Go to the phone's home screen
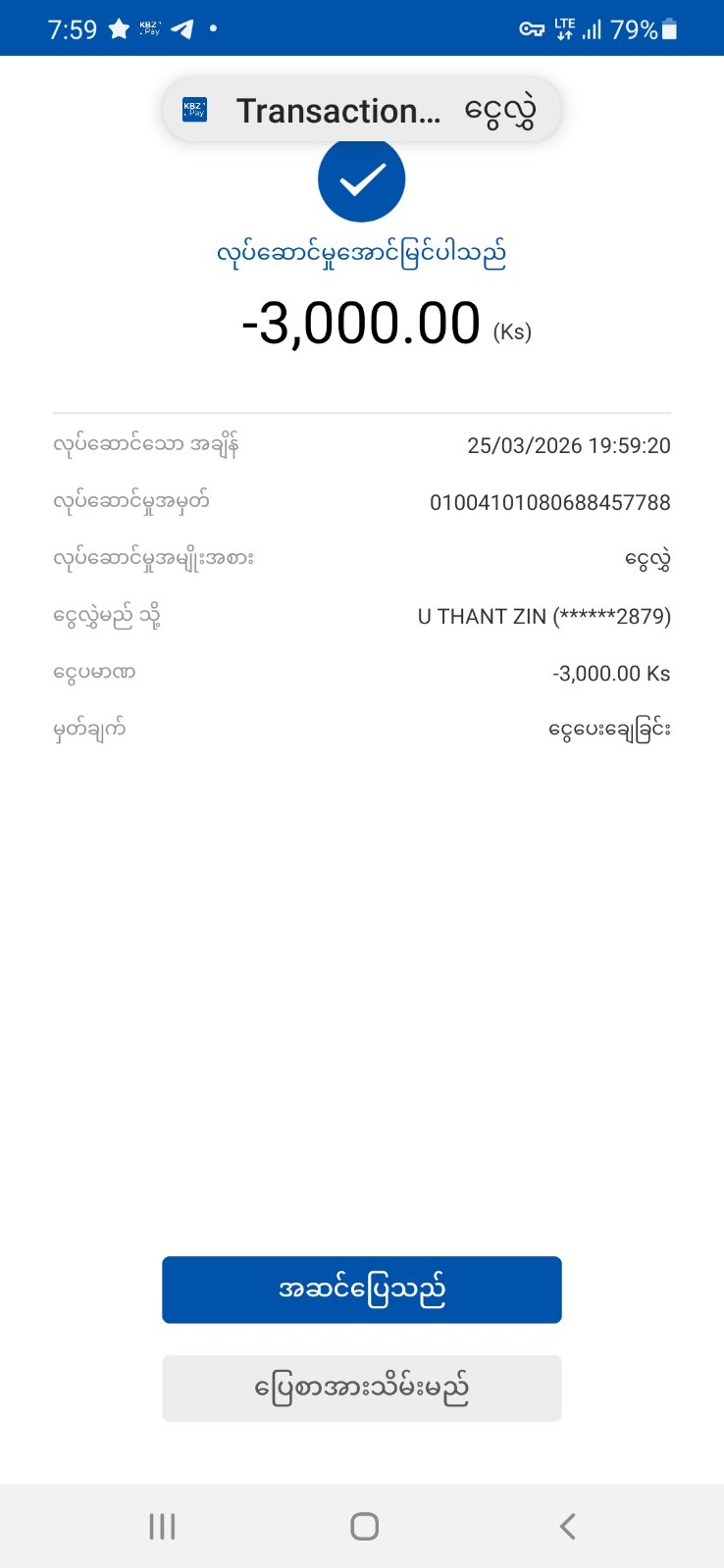Viewport: 724px width, 1568px height. 364,1526
